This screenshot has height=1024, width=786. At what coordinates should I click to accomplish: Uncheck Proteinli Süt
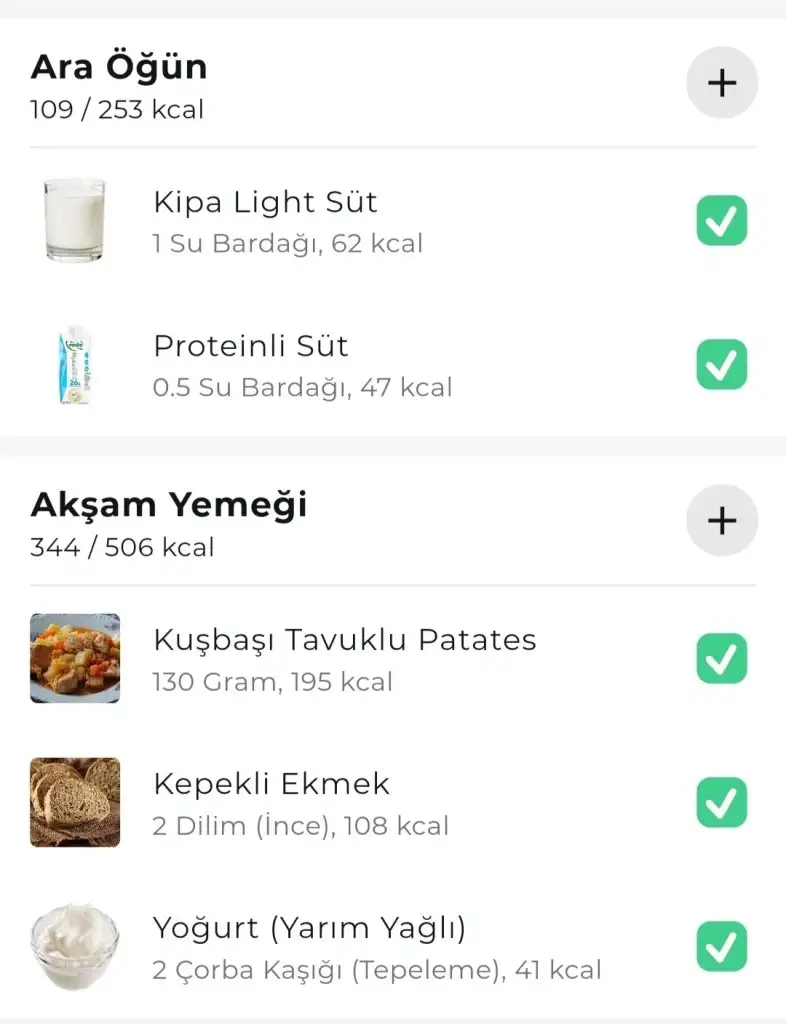pyautogui.click(x=721, y=364)
